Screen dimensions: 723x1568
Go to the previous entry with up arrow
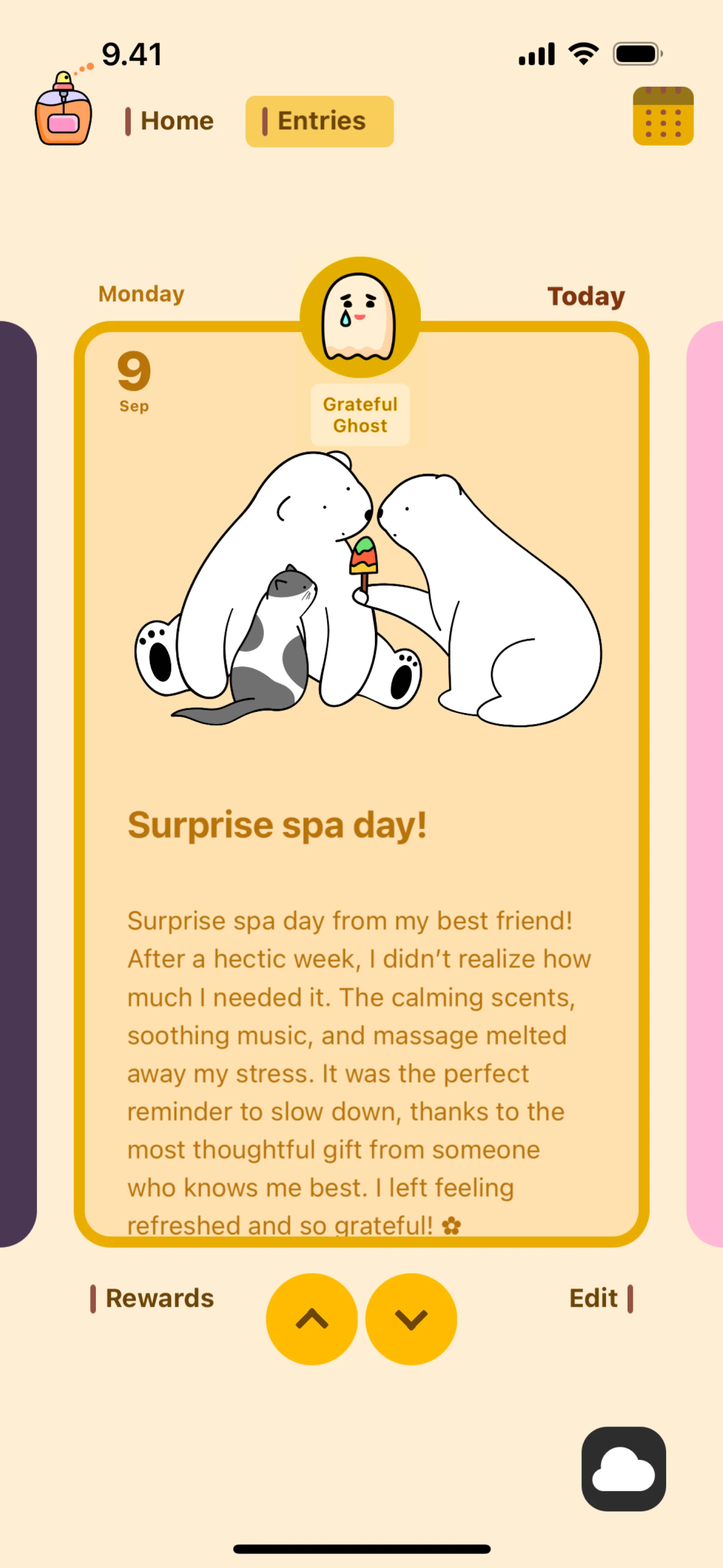pyautogui.click(x=311, y=1319)
